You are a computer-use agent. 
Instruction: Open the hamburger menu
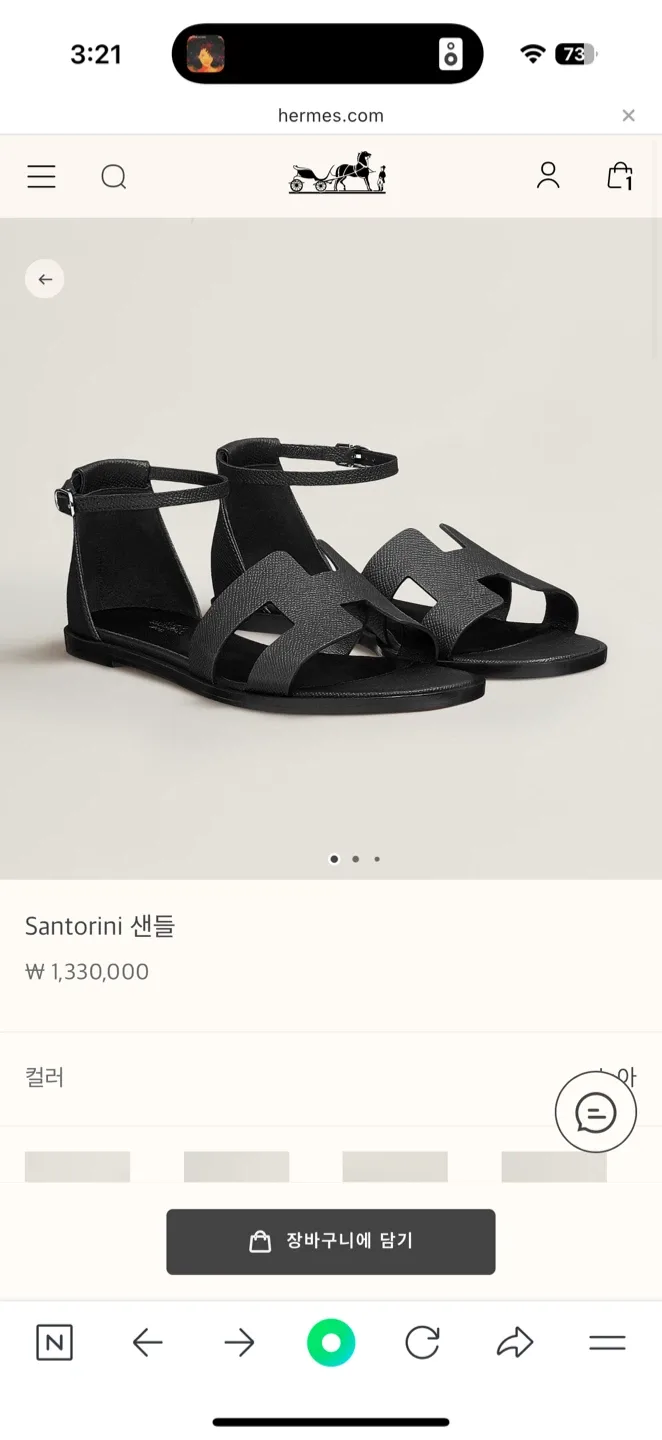coord(41,177)
